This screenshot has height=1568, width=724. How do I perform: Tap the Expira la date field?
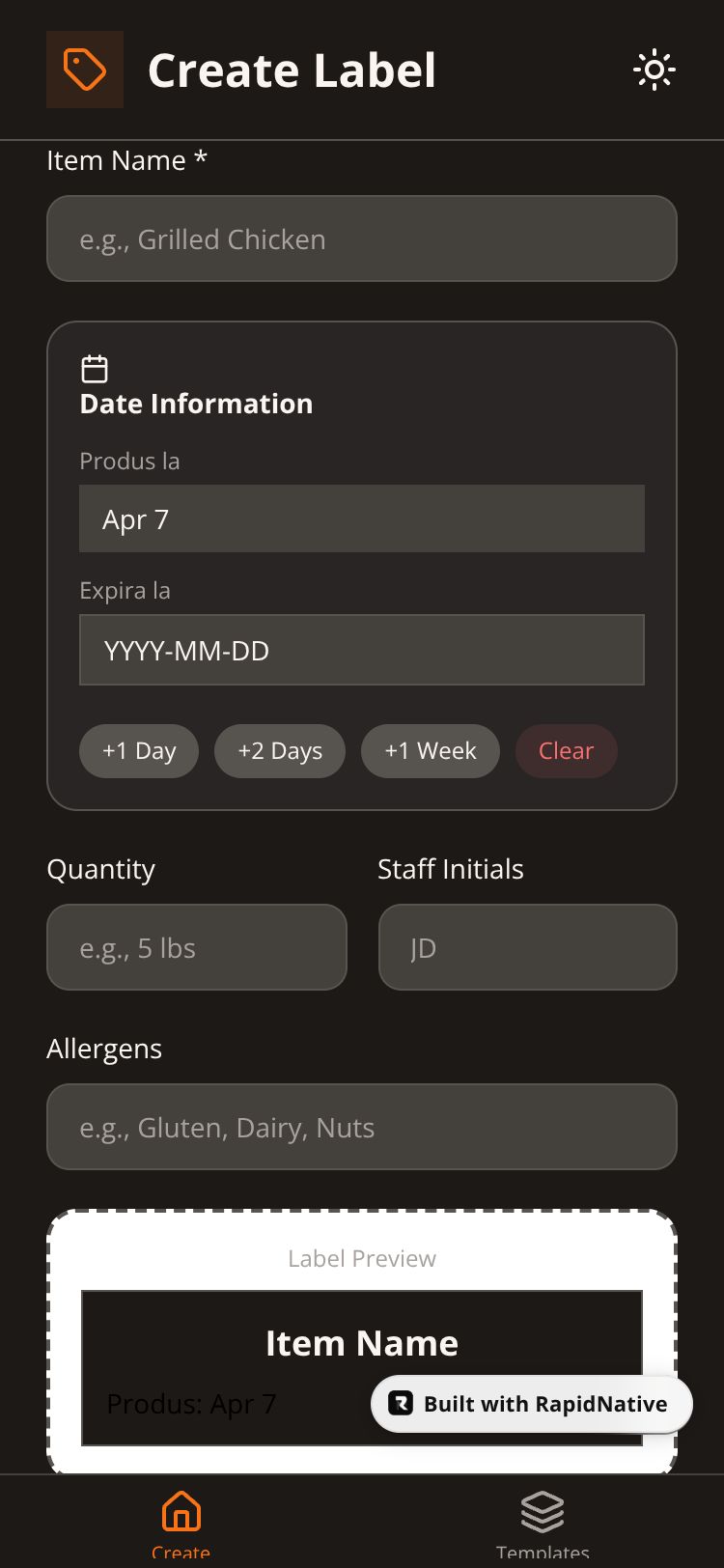point(362,650)
